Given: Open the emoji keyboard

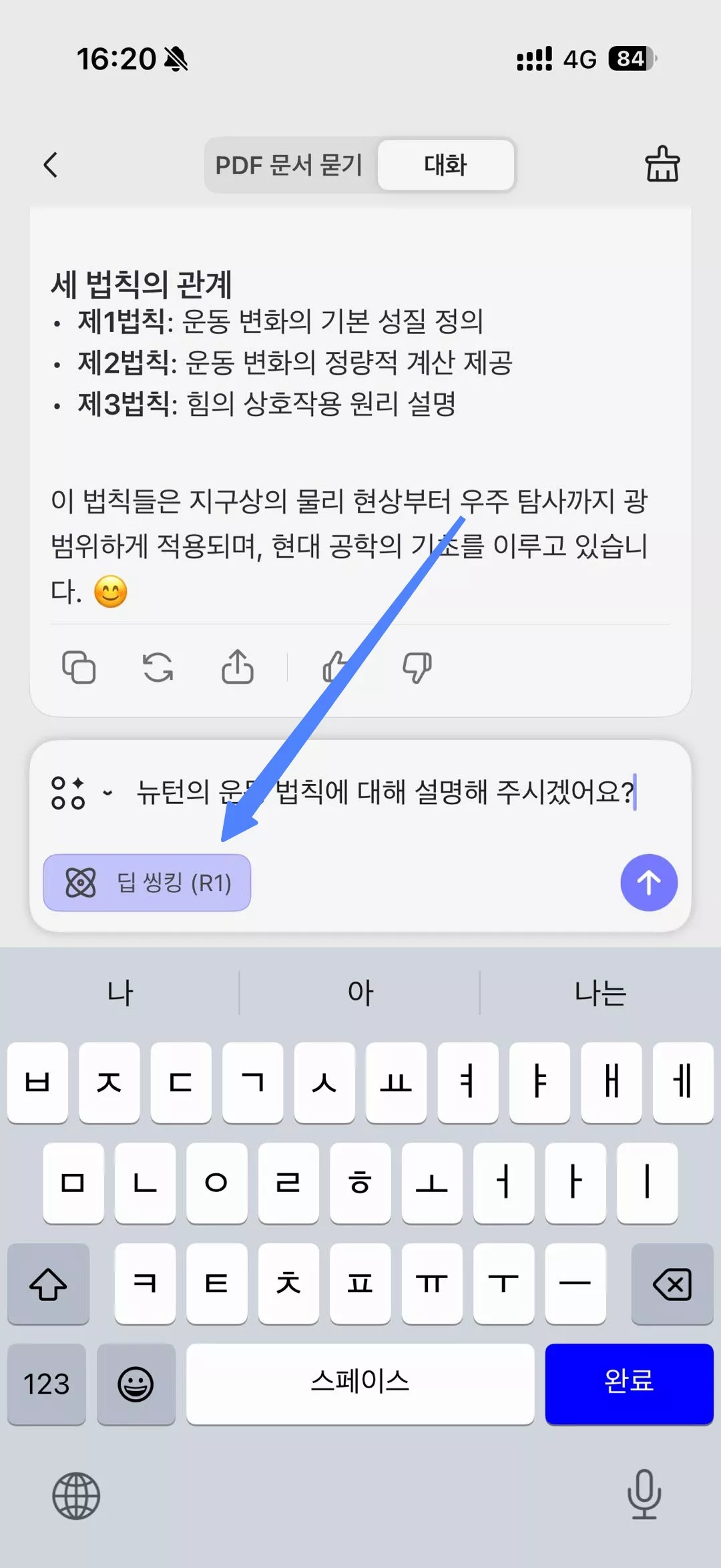Looking at the screenshot, I should (136, 1385).
